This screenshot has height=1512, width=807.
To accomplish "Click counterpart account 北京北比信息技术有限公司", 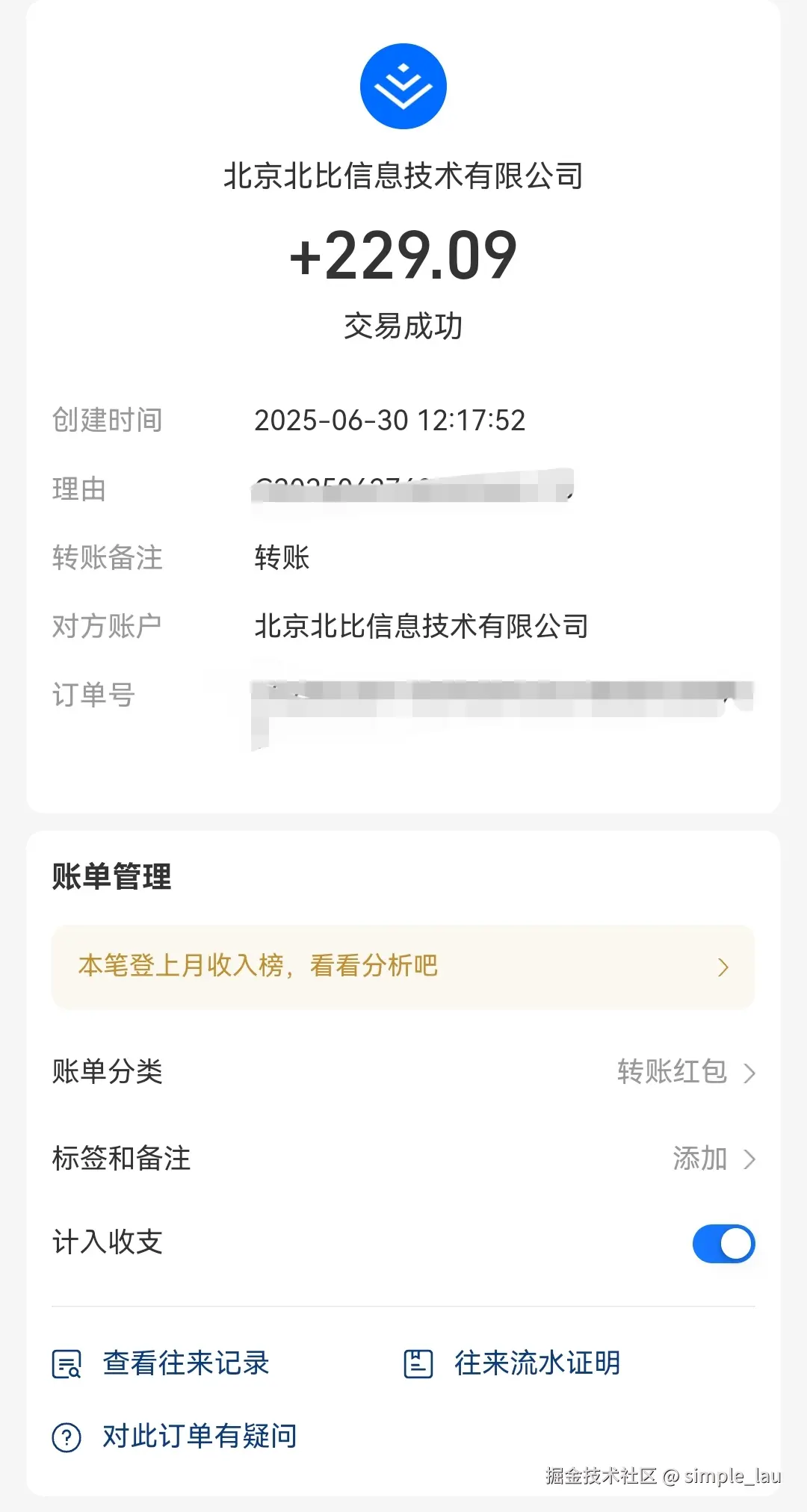I will (x=421, y=628).
